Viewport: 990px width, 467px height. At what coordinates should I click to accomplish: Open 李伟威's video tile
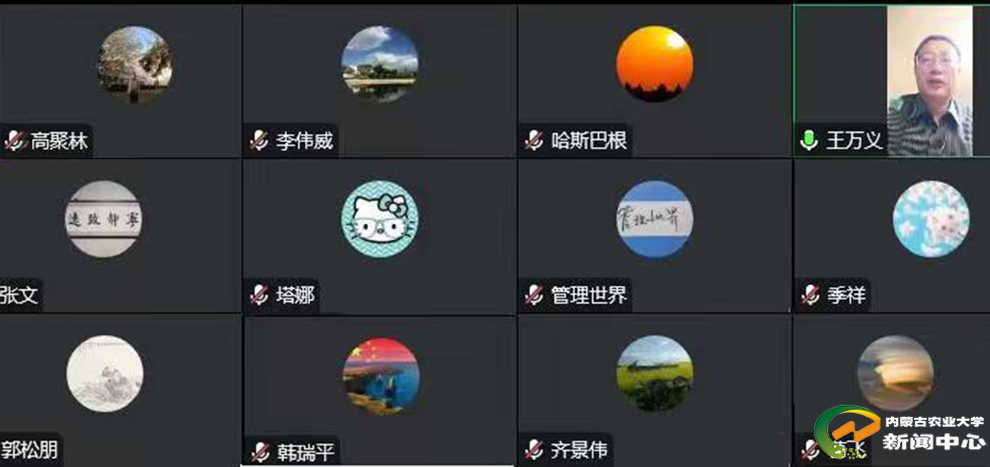379,80
